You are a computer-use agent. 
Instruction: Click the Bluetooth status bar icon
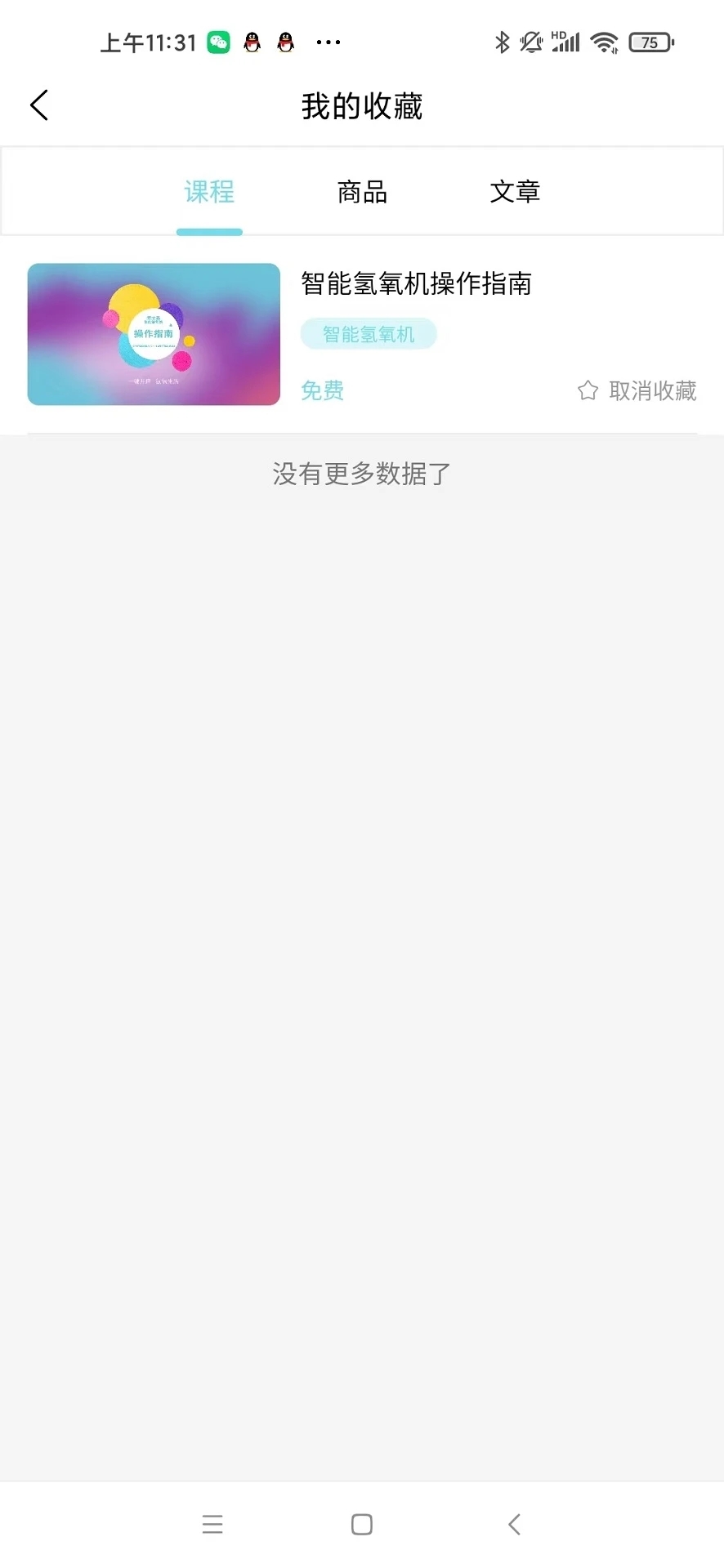click(503, 39)
